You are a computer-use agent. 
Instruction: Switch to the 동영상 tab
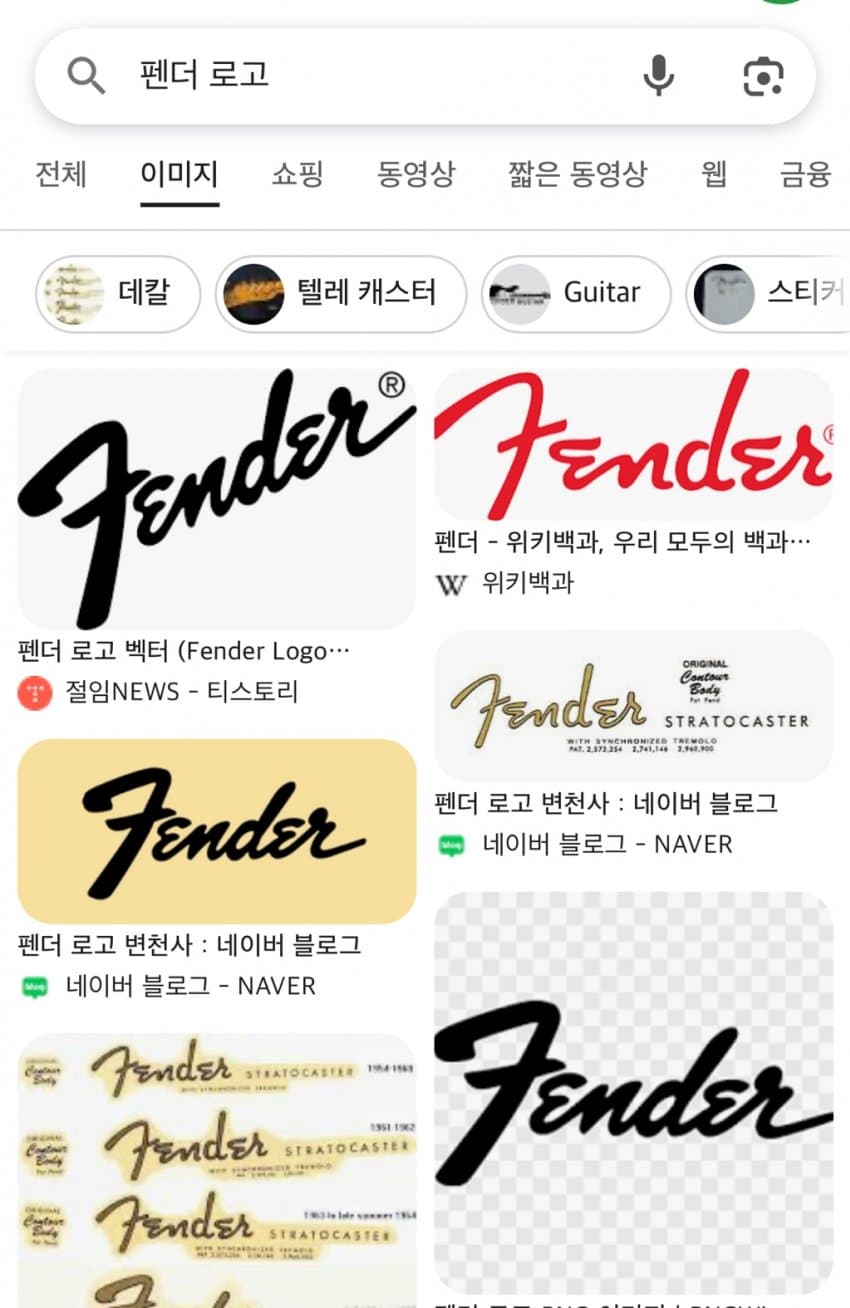[x=415, y=174]
